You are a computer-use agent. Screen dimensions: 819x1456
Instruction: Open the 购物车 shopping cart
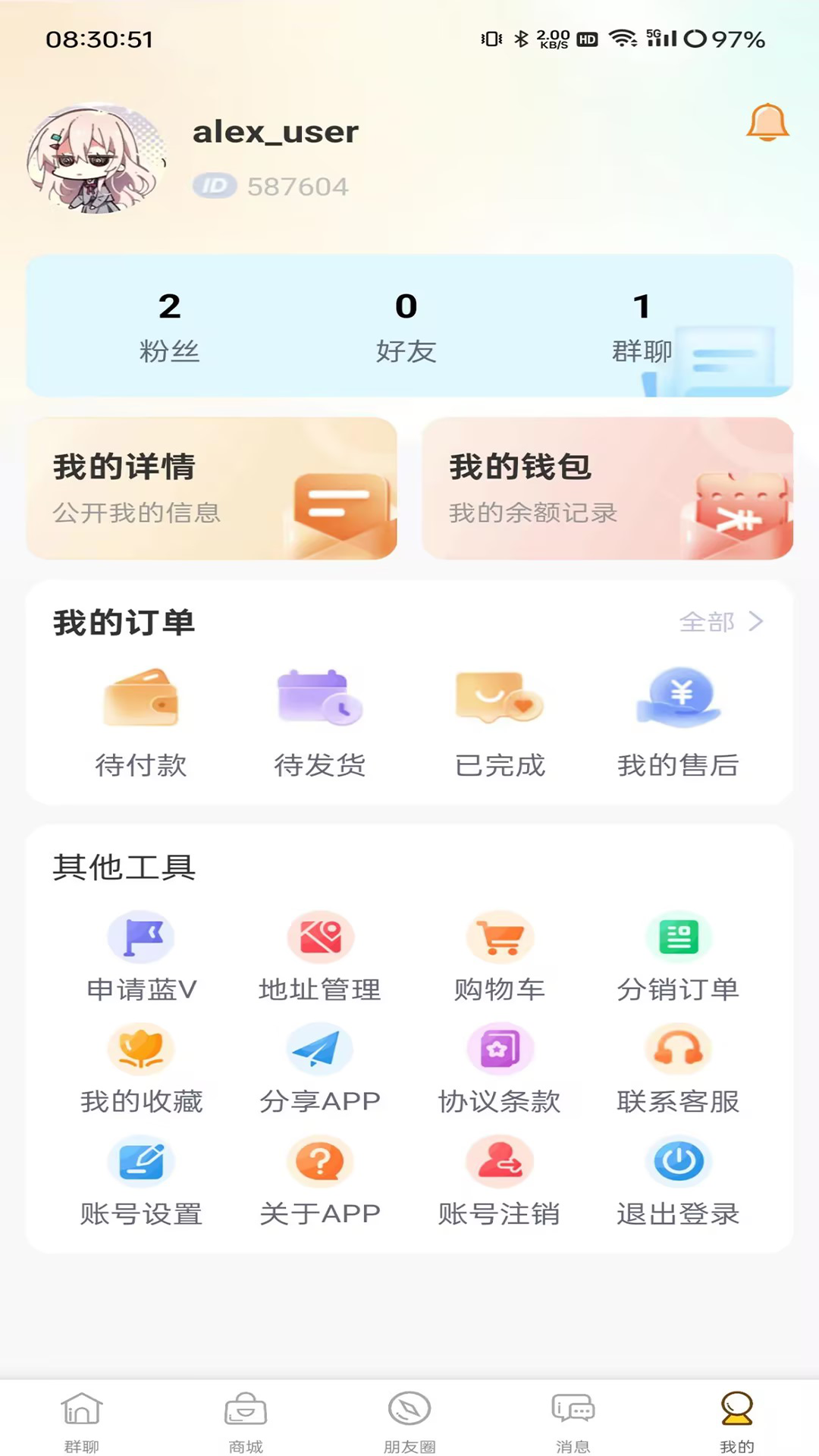pos(500,955)
